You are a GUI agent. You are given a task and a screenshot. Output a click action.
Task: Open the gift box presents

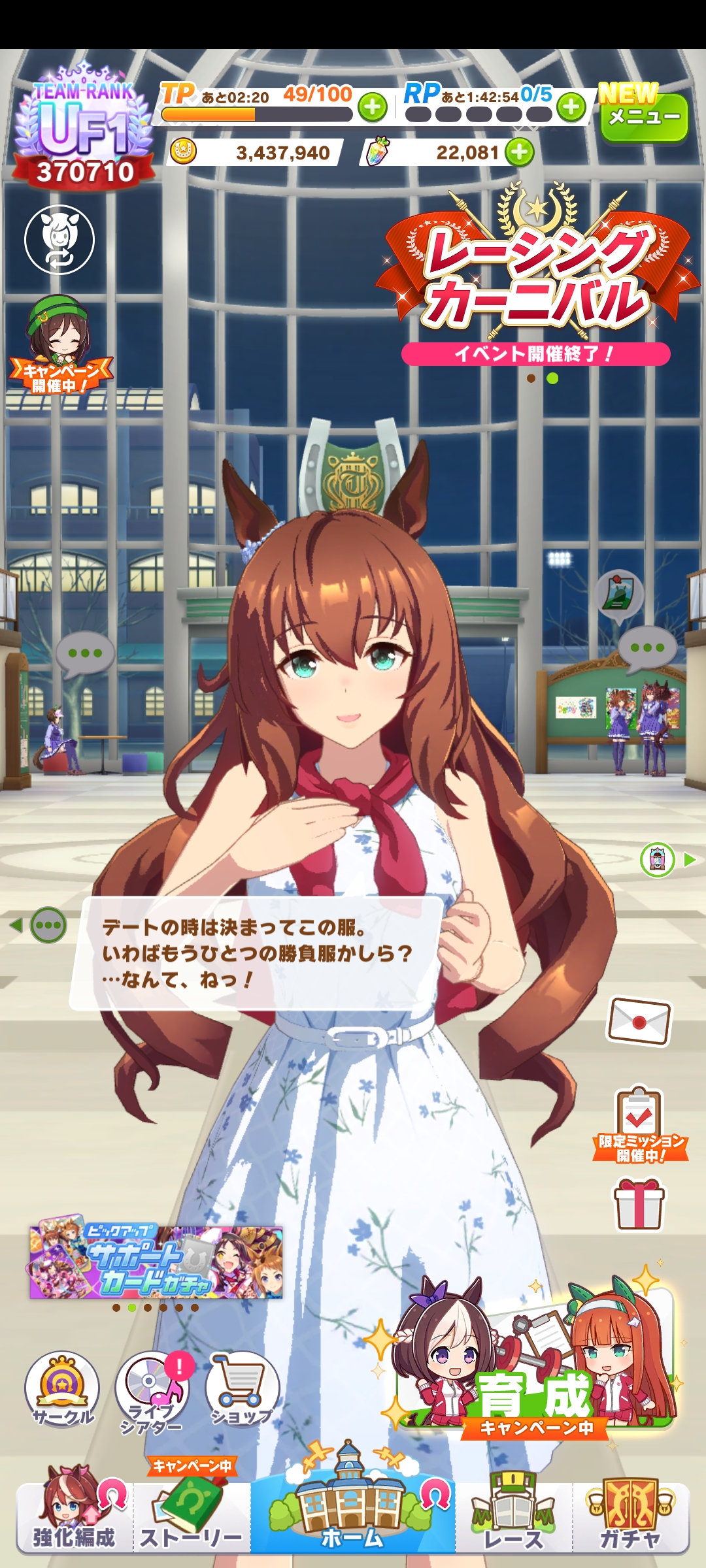coord(639,1204)
